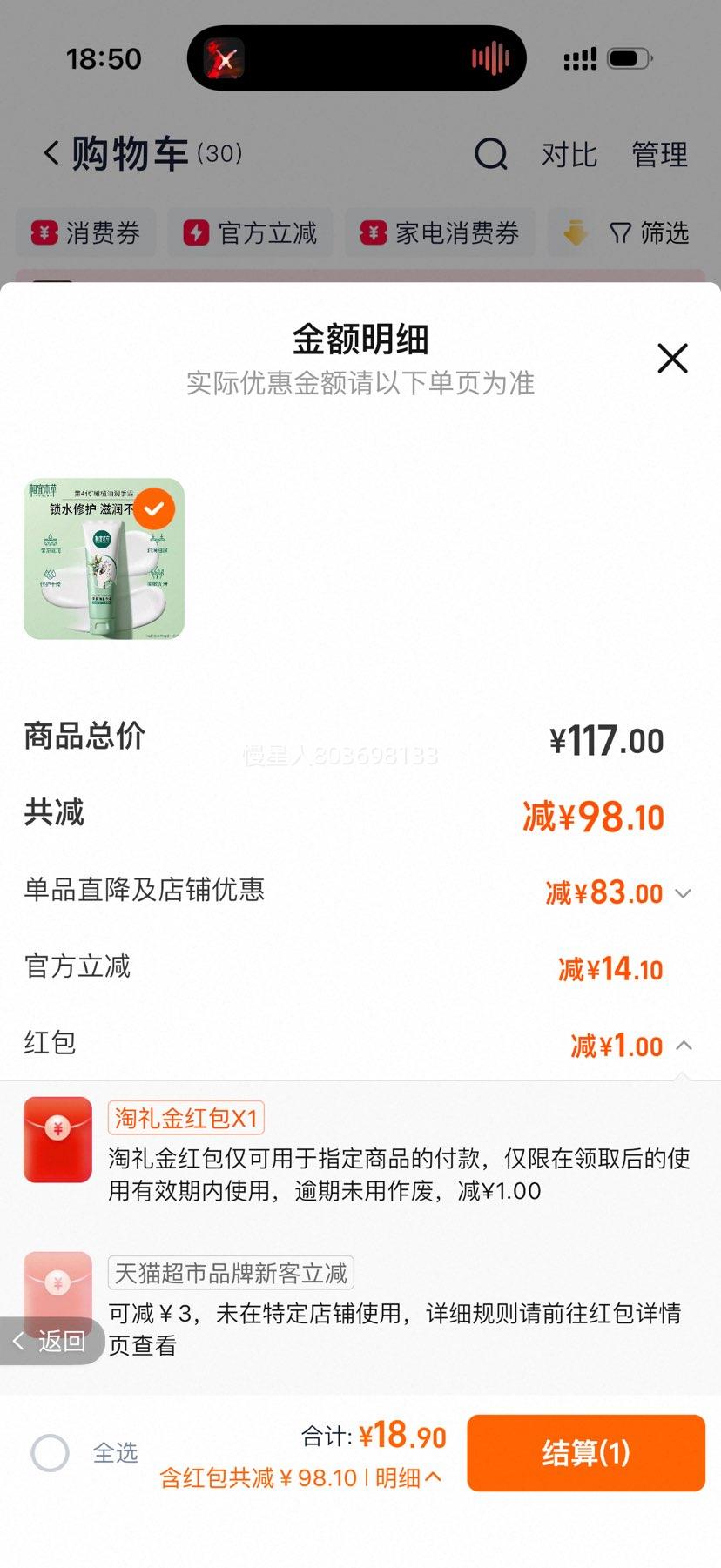Tap the 淘礼金红包 red envelope icon
The image size is (721, 1568).
57,1140
